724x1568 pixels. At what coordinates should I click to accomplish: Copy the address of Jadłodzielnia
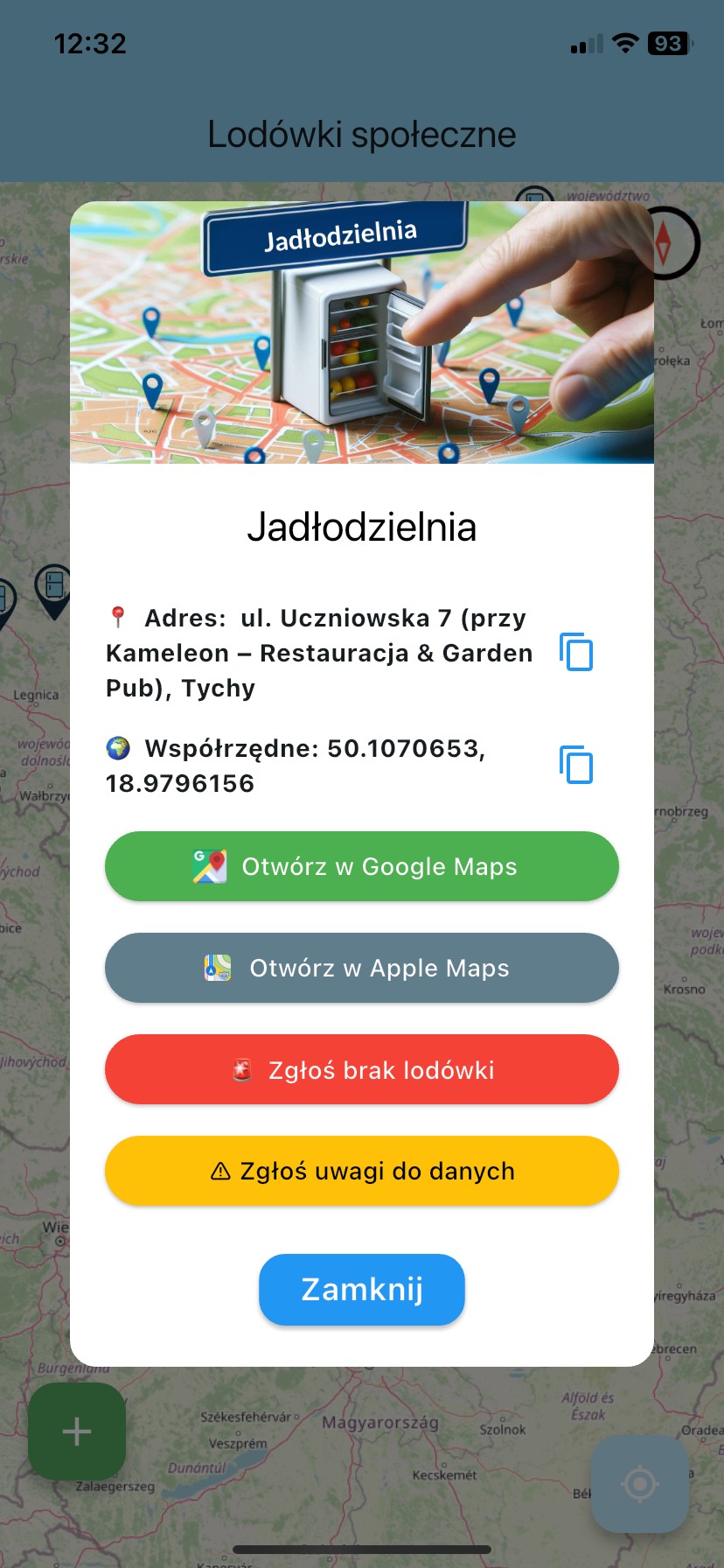click(576, 652)
